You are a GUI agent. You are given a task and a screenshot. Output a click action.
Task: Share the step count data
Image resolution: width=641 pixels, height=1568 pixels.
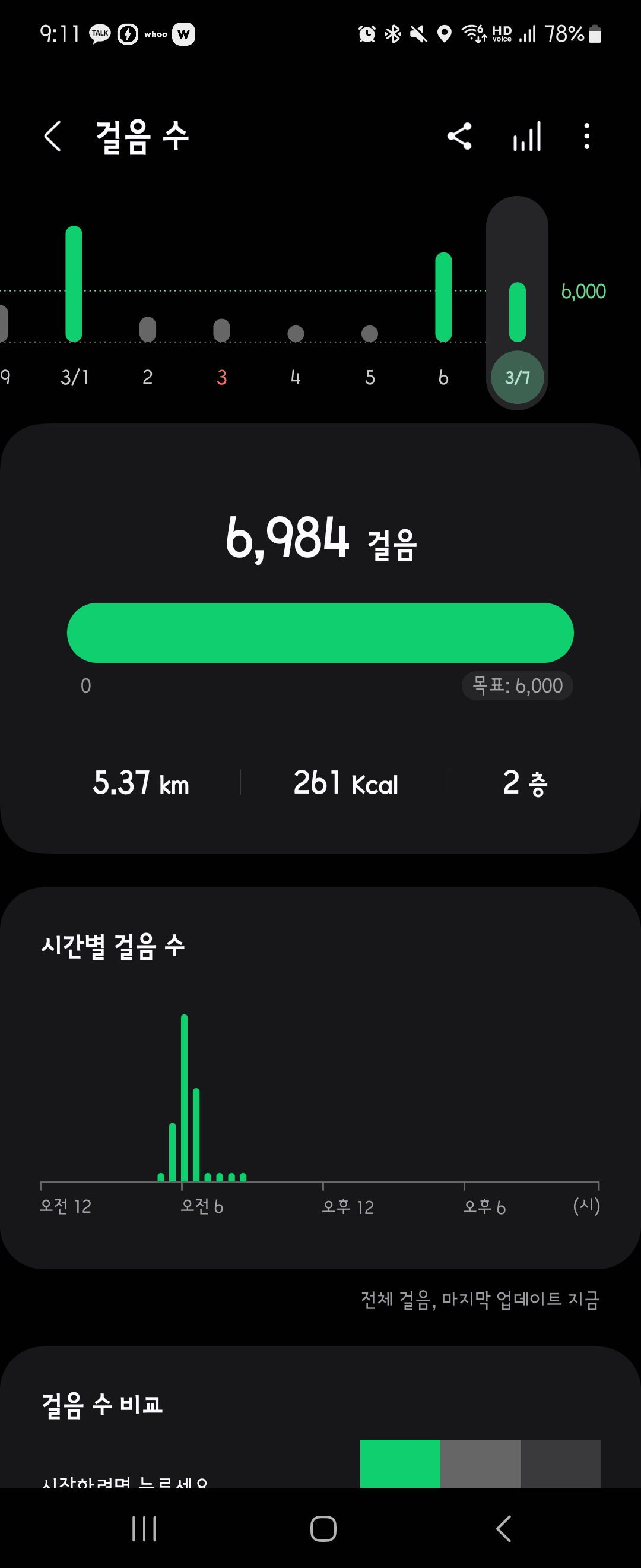[x=459, y=136]
